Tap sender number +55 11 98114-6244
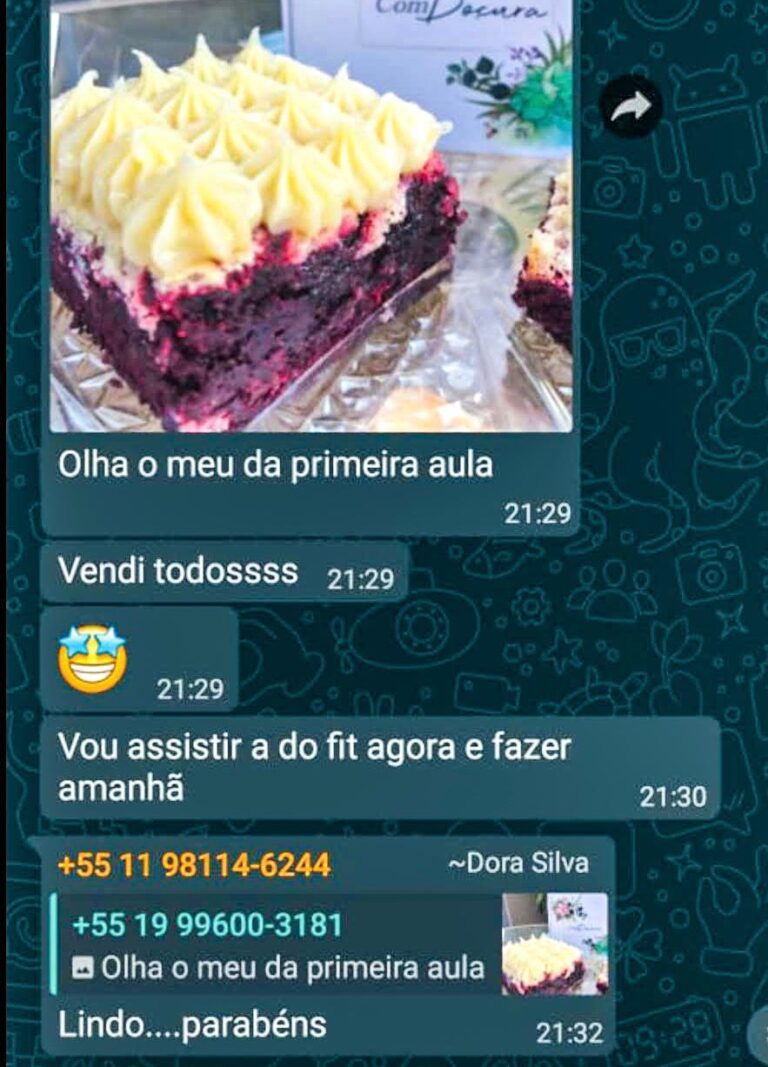The width and height of the screenshot is (768, 1067). click(x=194, y=865)
